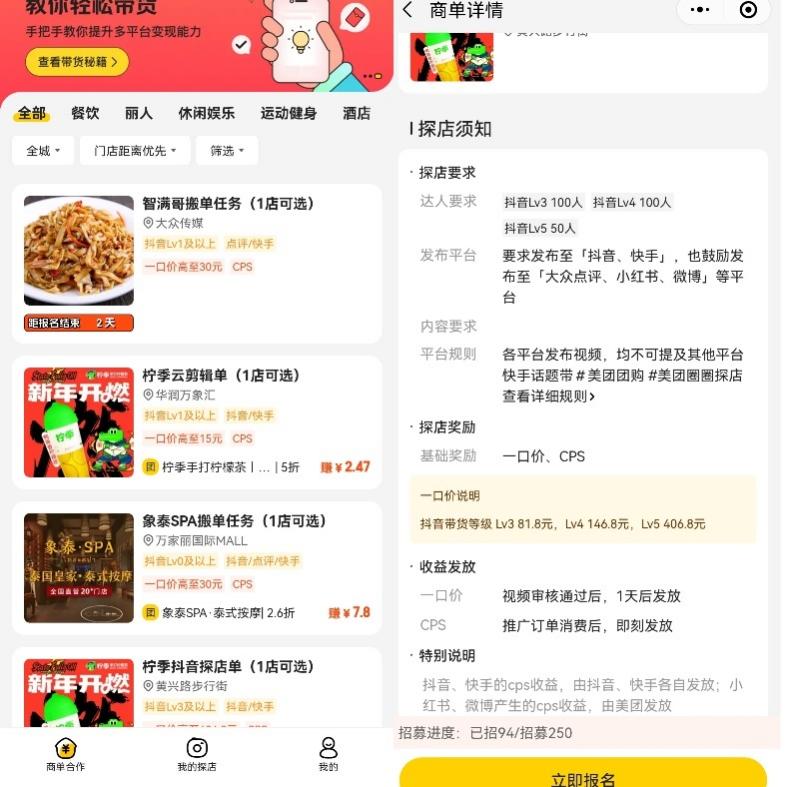
Task: Open the 柠季抖音探店单 card
Action: [227, 667]
